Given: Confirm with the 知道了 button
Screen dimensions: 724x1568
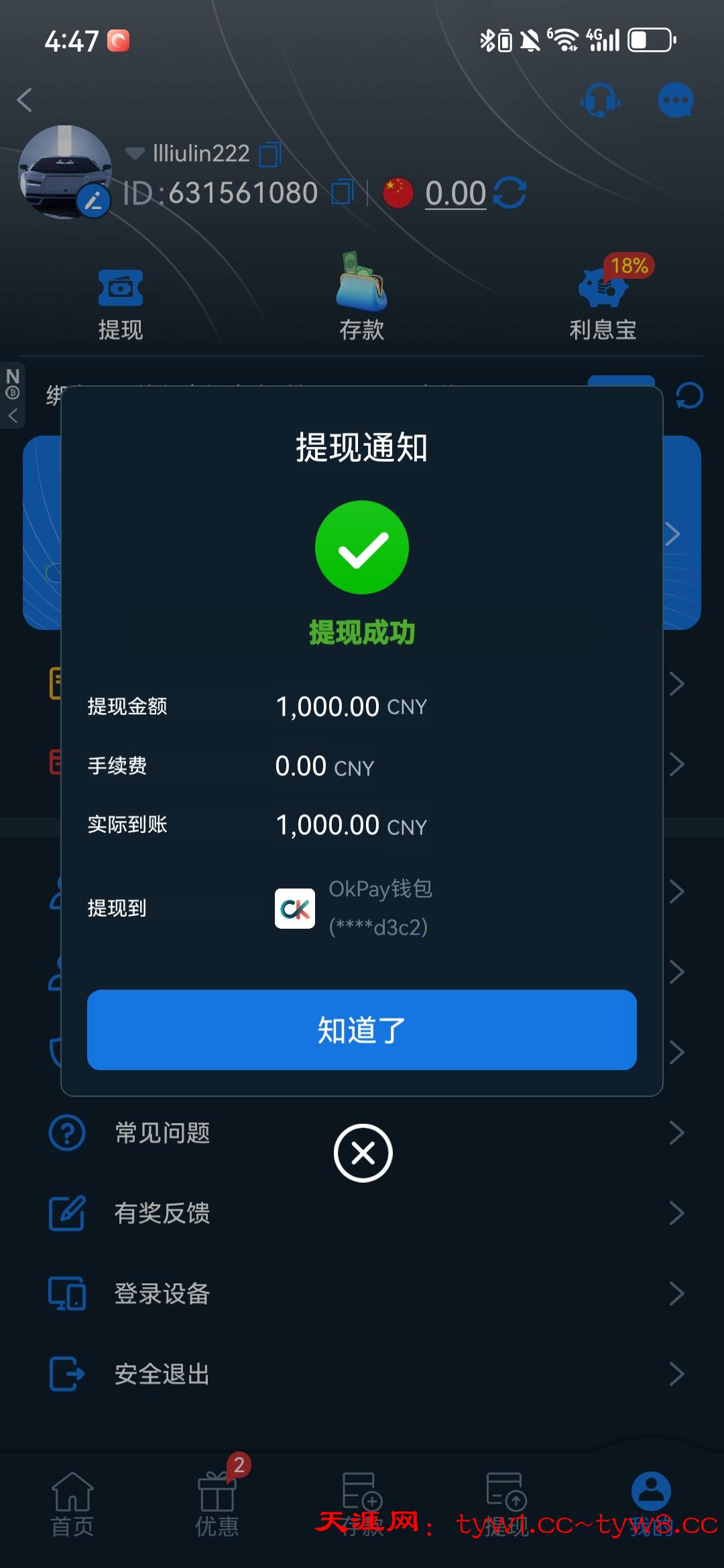Looking at the screenshot, I should point(361,1029).
